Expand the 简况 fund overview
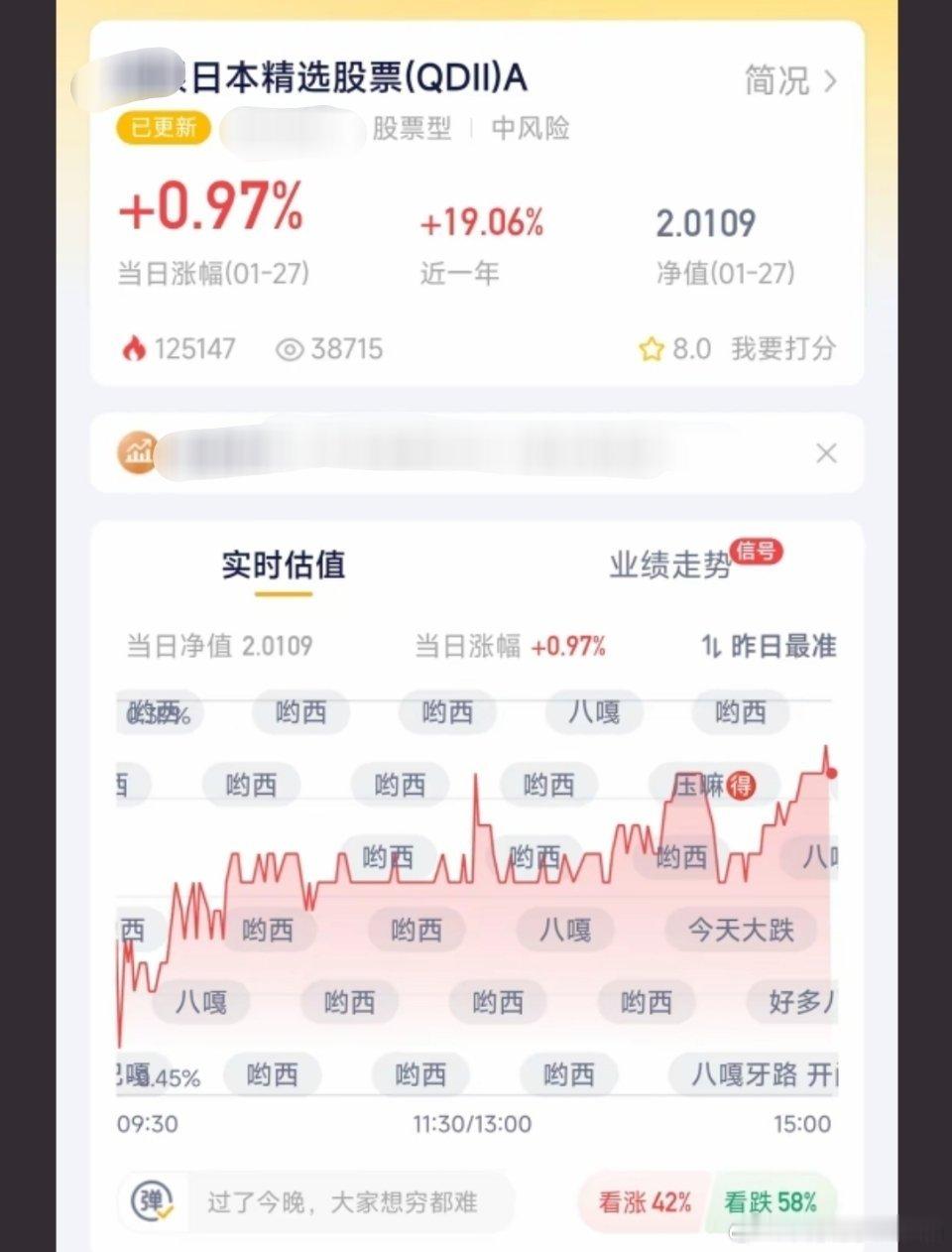 click(x=788, y=81)
